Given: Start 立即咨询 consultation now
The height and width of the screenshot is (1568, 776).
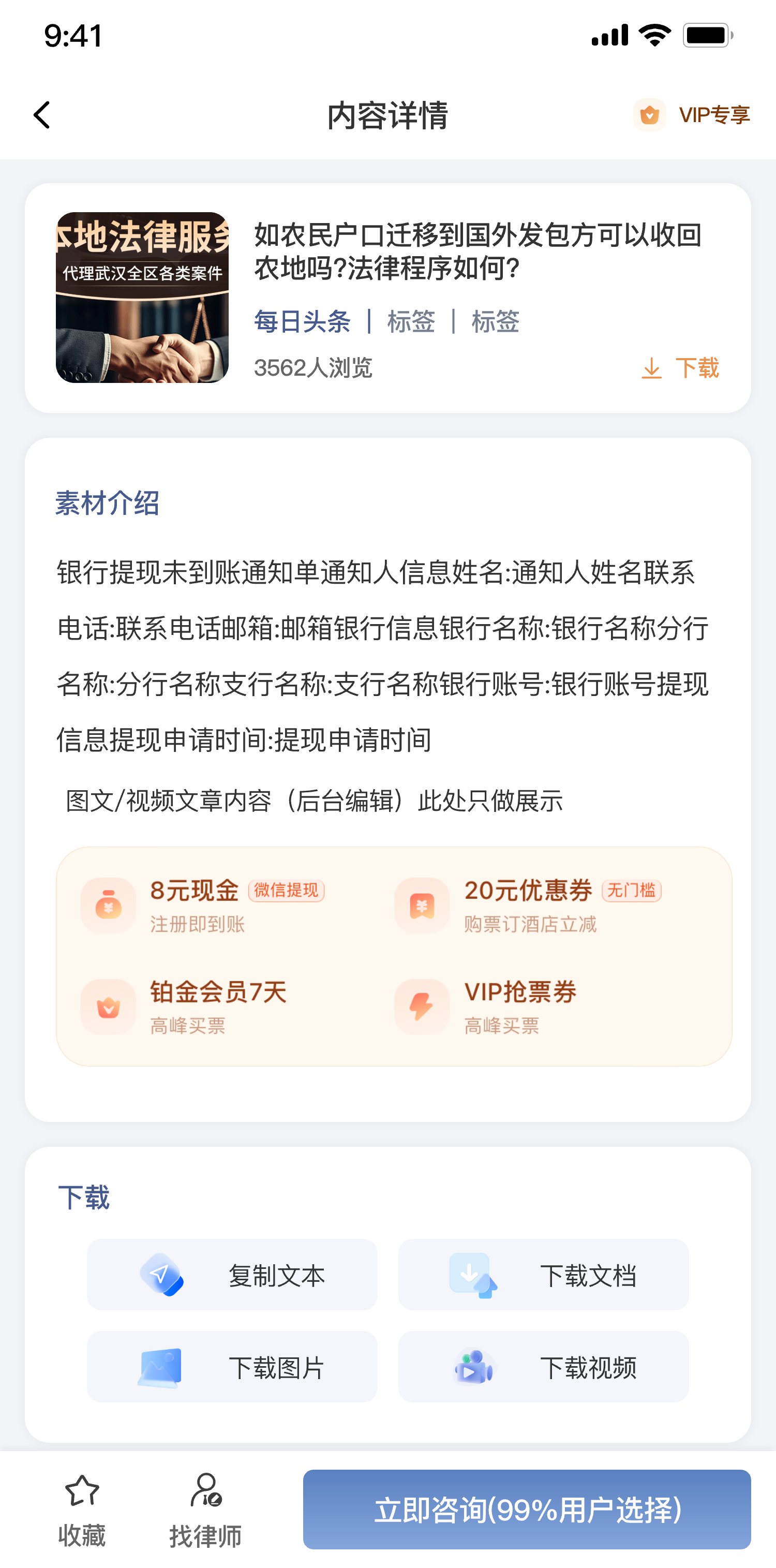Looking at the screenshot, I should pos(527,1510).
